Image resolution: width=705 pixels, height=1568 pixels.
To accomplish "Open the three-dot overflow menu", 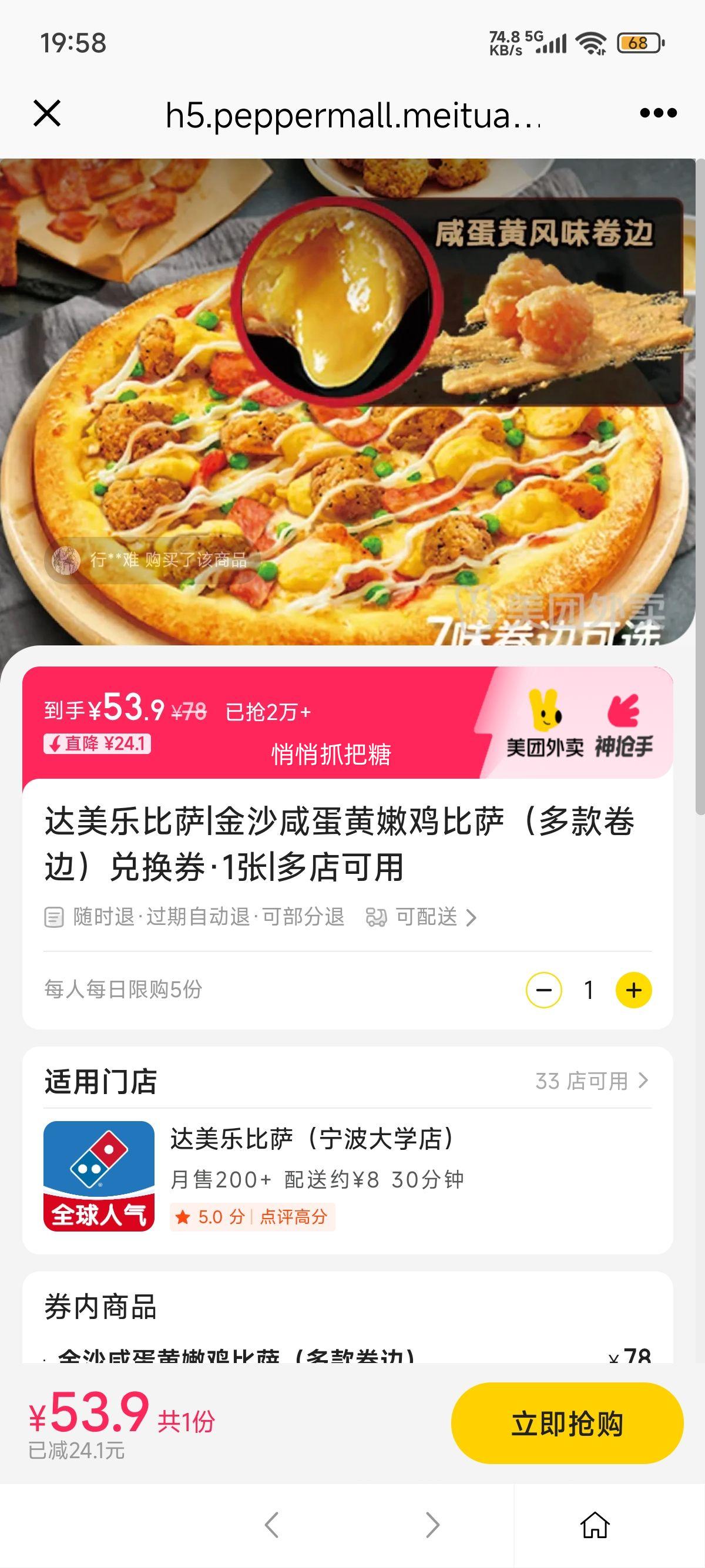I will click(658, 113).
